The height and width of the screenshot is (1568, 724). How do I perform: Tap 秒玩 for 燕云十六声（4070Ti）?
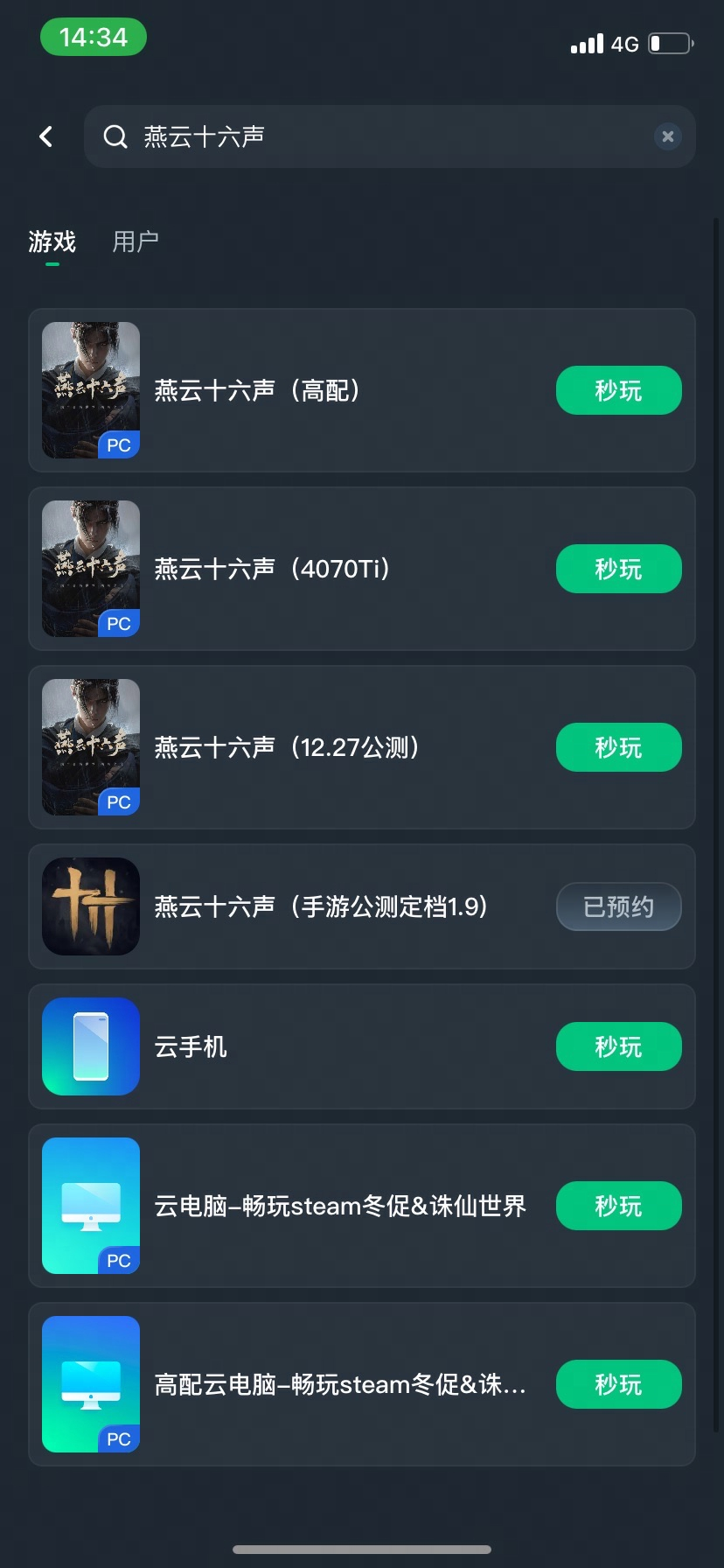click(x=619, y=569)
